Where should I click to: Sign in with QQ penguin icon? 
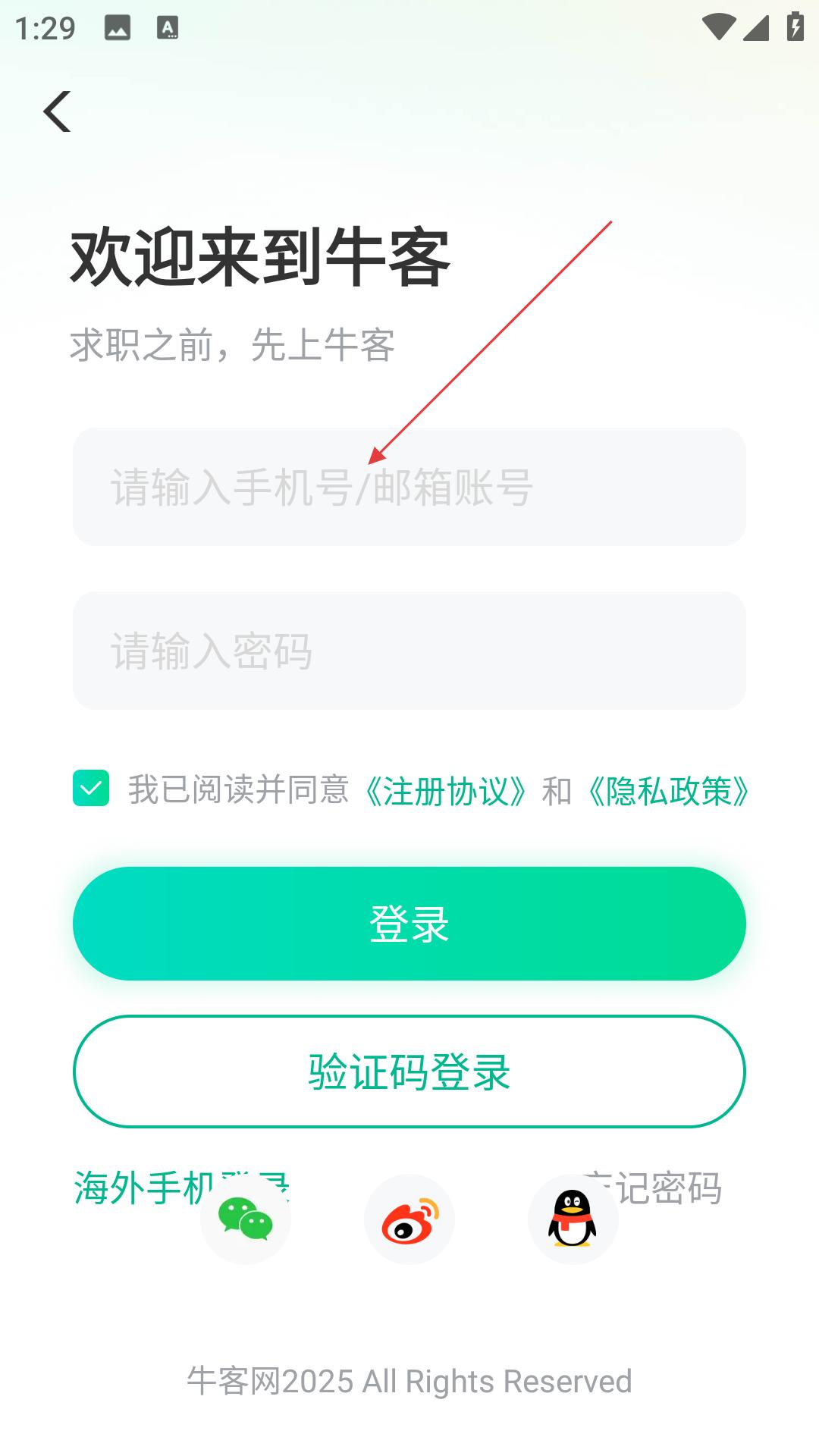point(573,1219)
